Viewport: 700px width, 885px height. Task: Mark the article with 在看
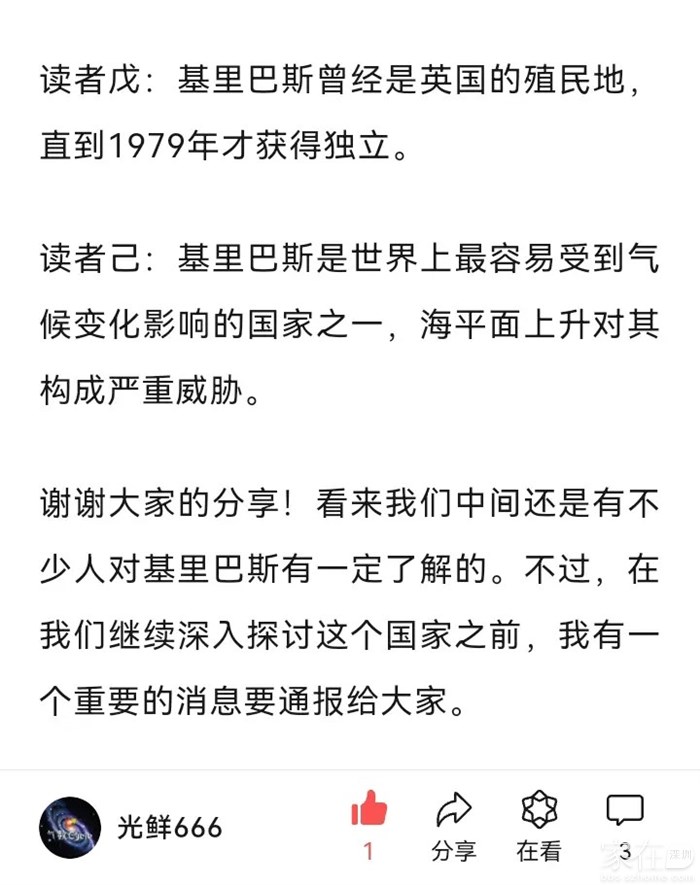[539, 810]
